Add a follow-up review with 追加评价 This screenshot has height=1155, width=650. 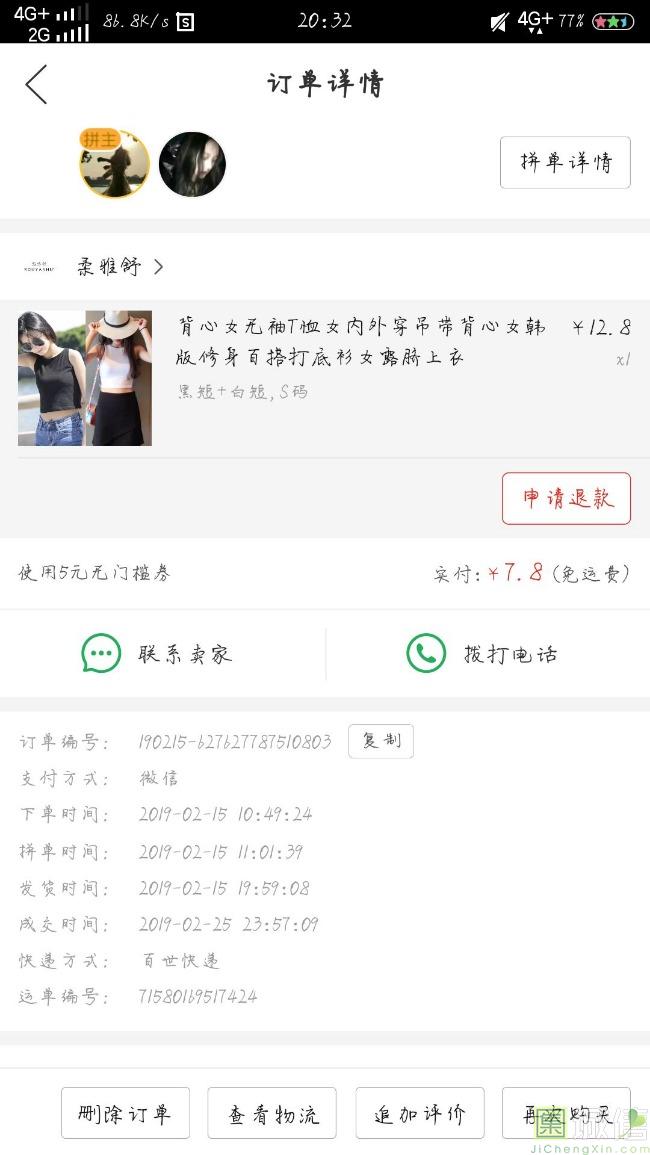pos(420,1113)
